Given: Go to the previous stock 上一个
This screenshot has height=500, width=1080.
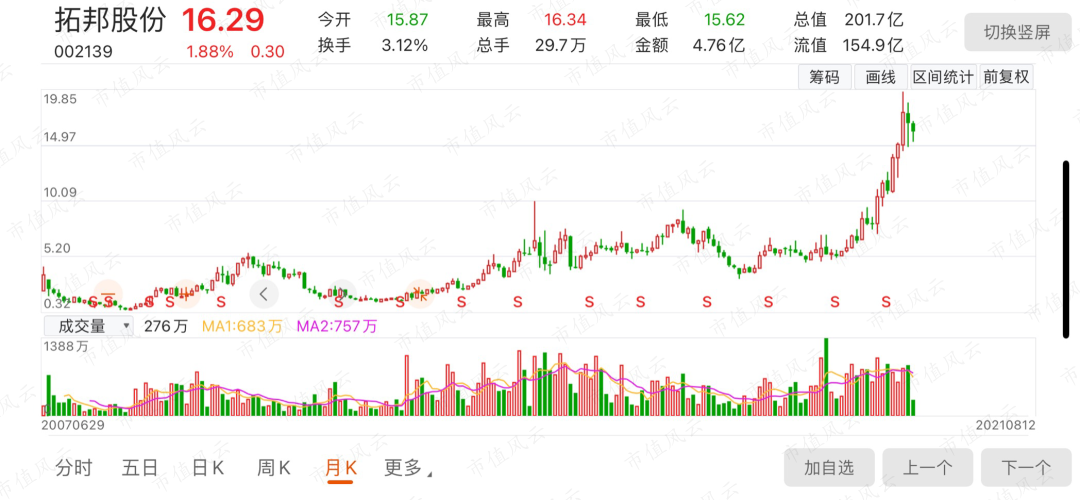Looking at the screenshot, I should click(x=927, y=467).
